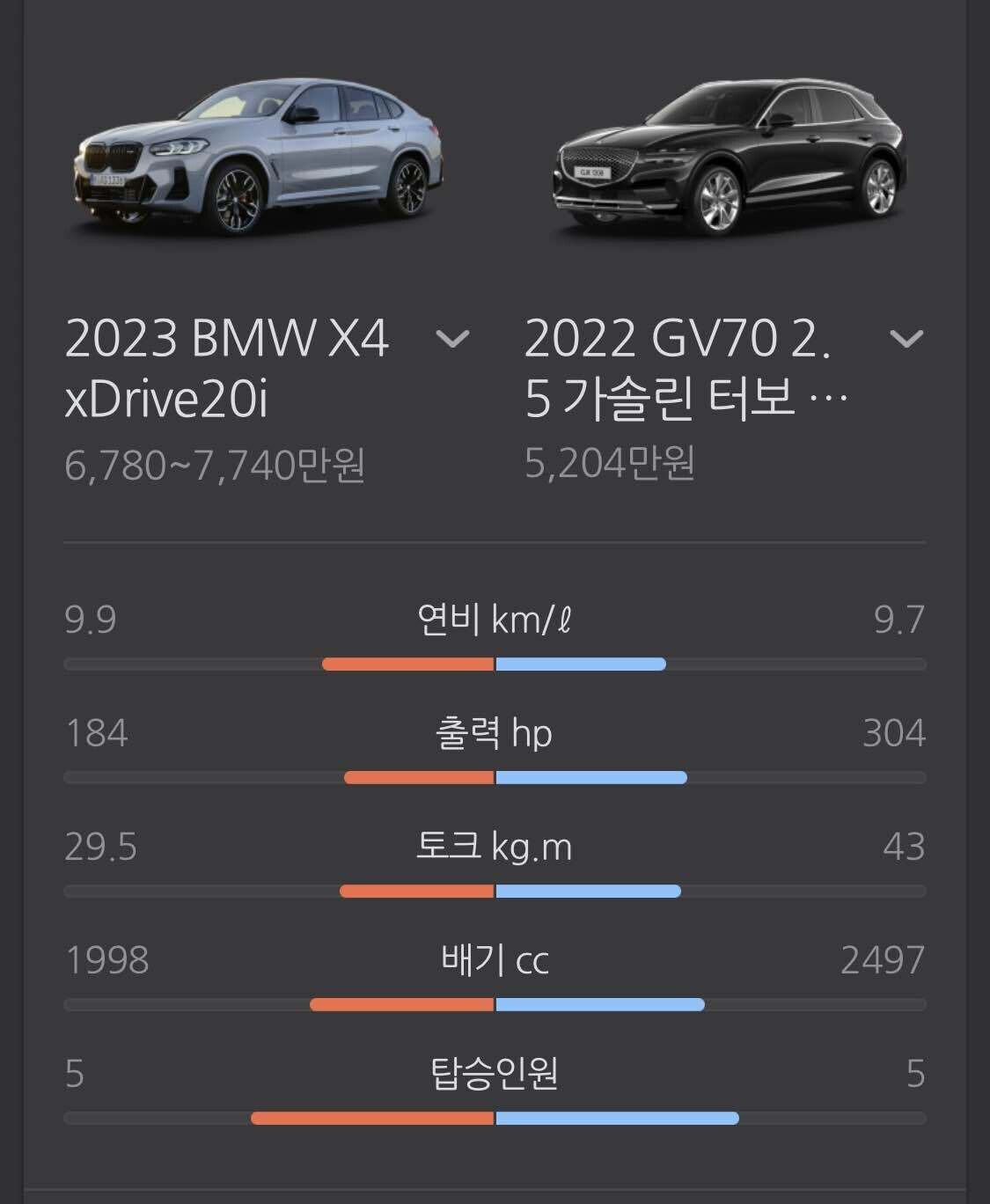
Task: Click the blue horsepower bar
Action: [590, 777]
